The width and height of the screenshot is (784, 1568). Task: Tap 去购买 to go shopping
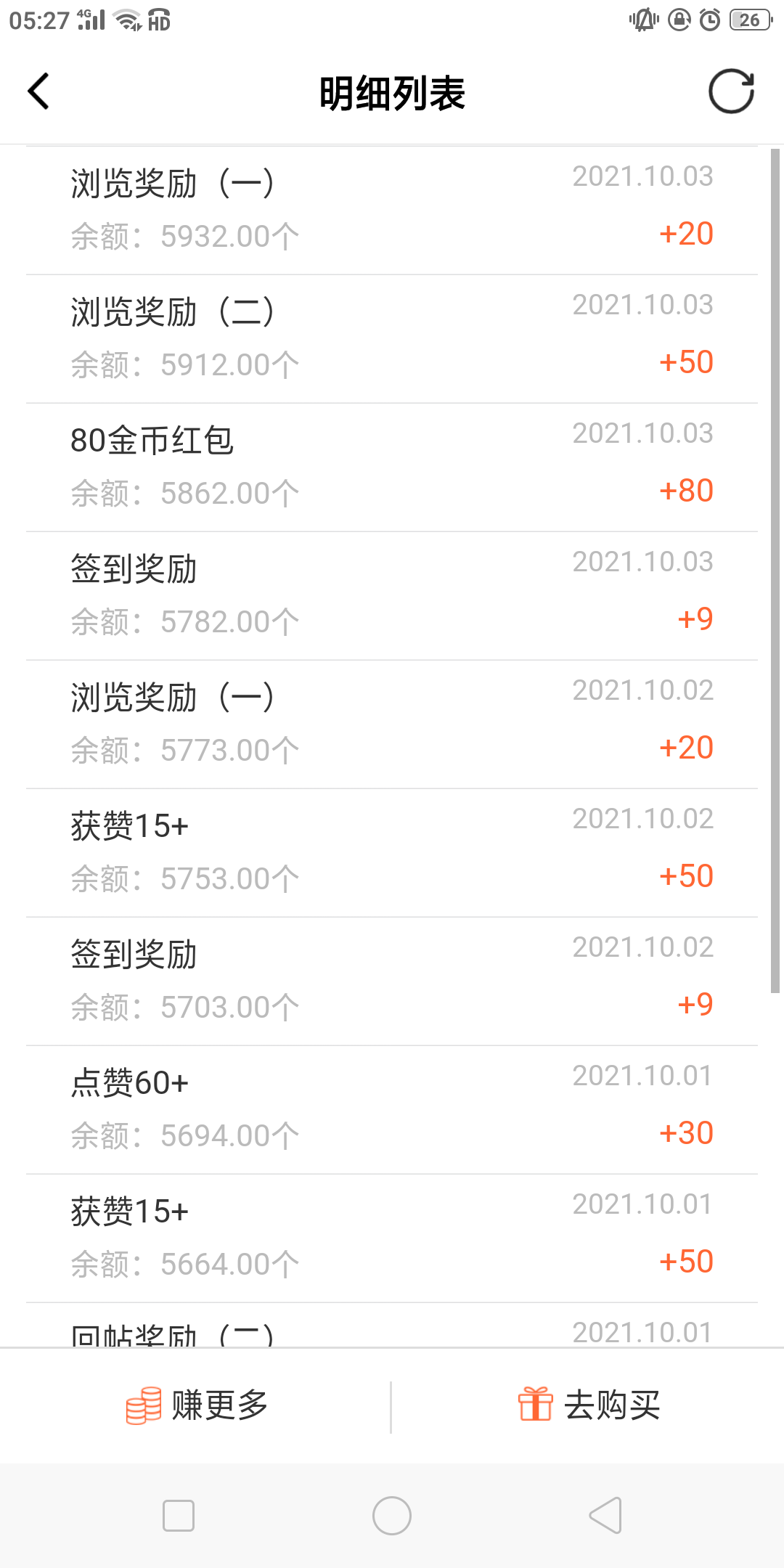[589, 1405]
